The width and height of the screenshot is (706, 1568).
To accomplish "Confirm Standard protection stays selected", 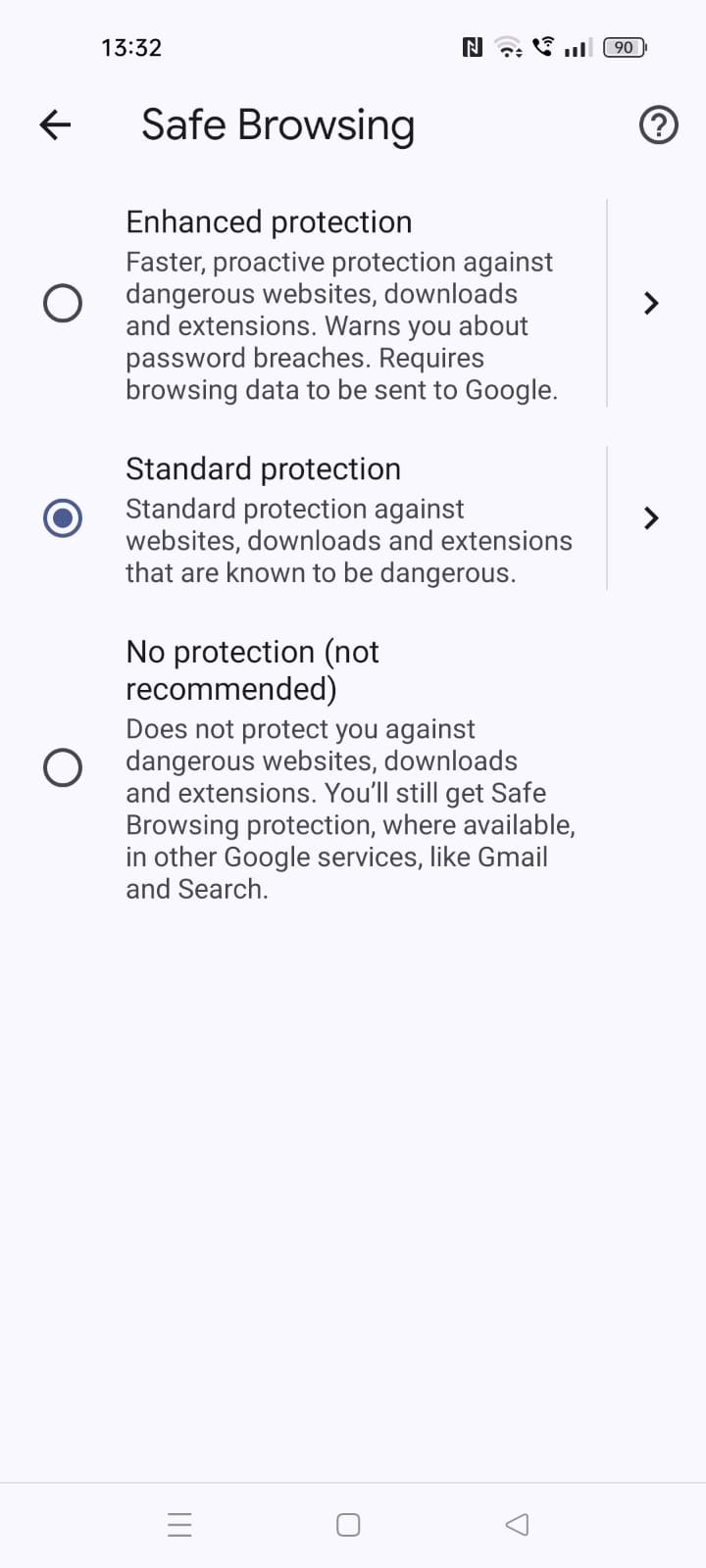I will (63, 518).
